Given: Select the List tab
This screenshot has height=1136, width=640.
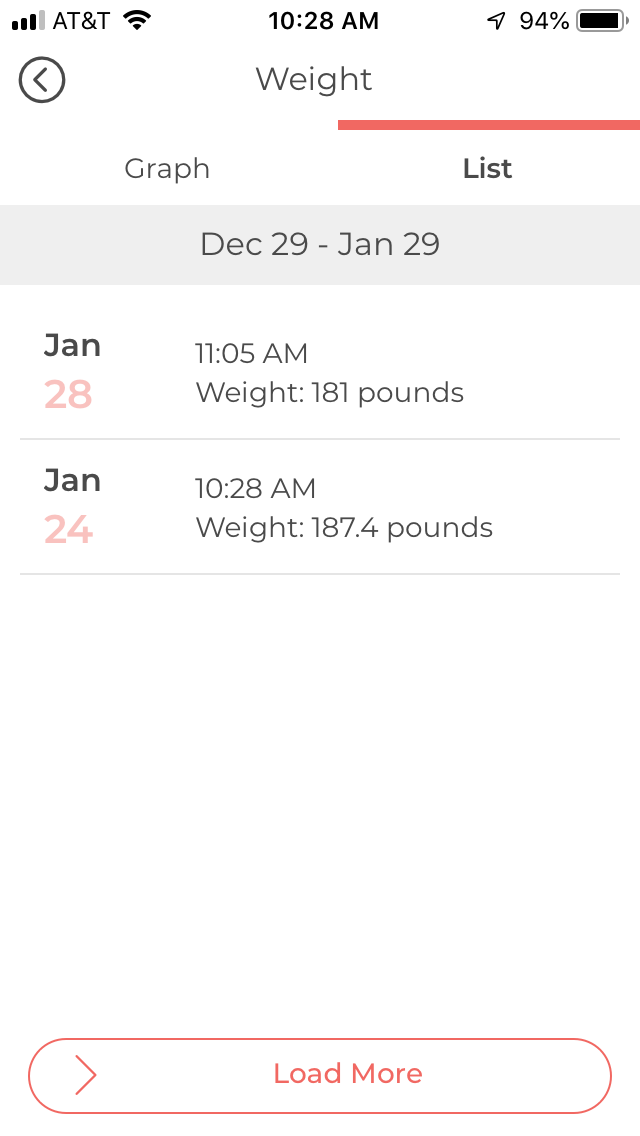Looking at the screenshot, I should pos(488,168).
